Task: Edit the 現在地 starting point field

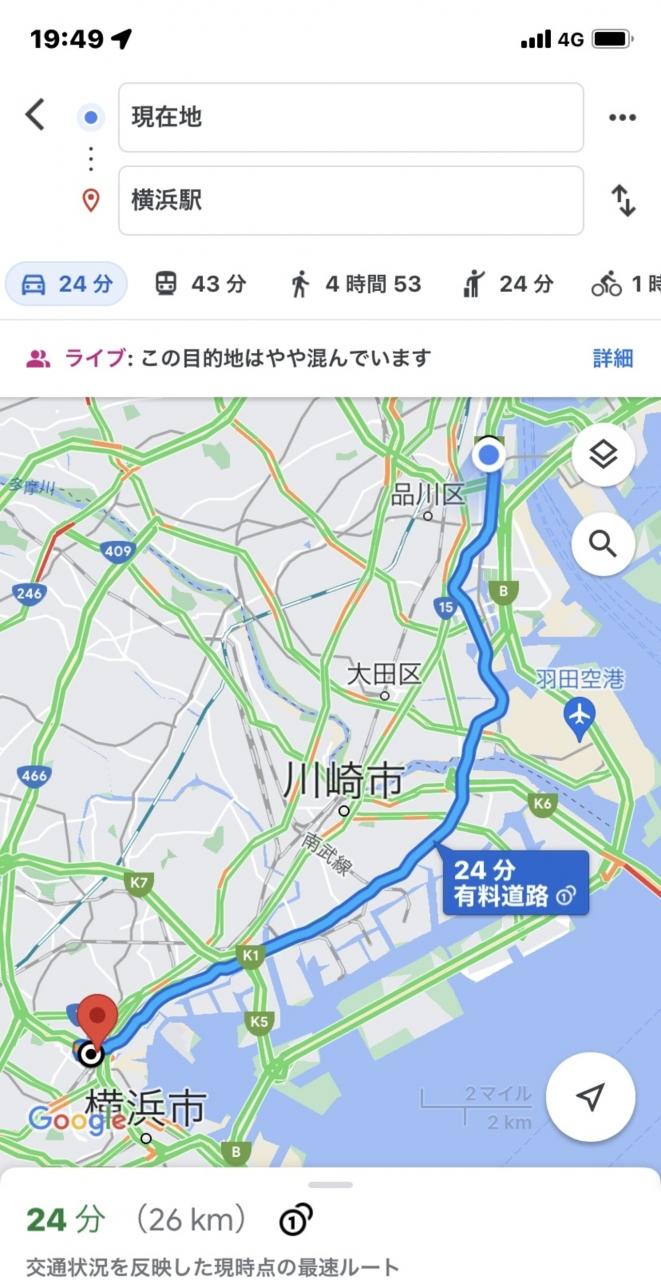Action: click(x=350, y=117)
